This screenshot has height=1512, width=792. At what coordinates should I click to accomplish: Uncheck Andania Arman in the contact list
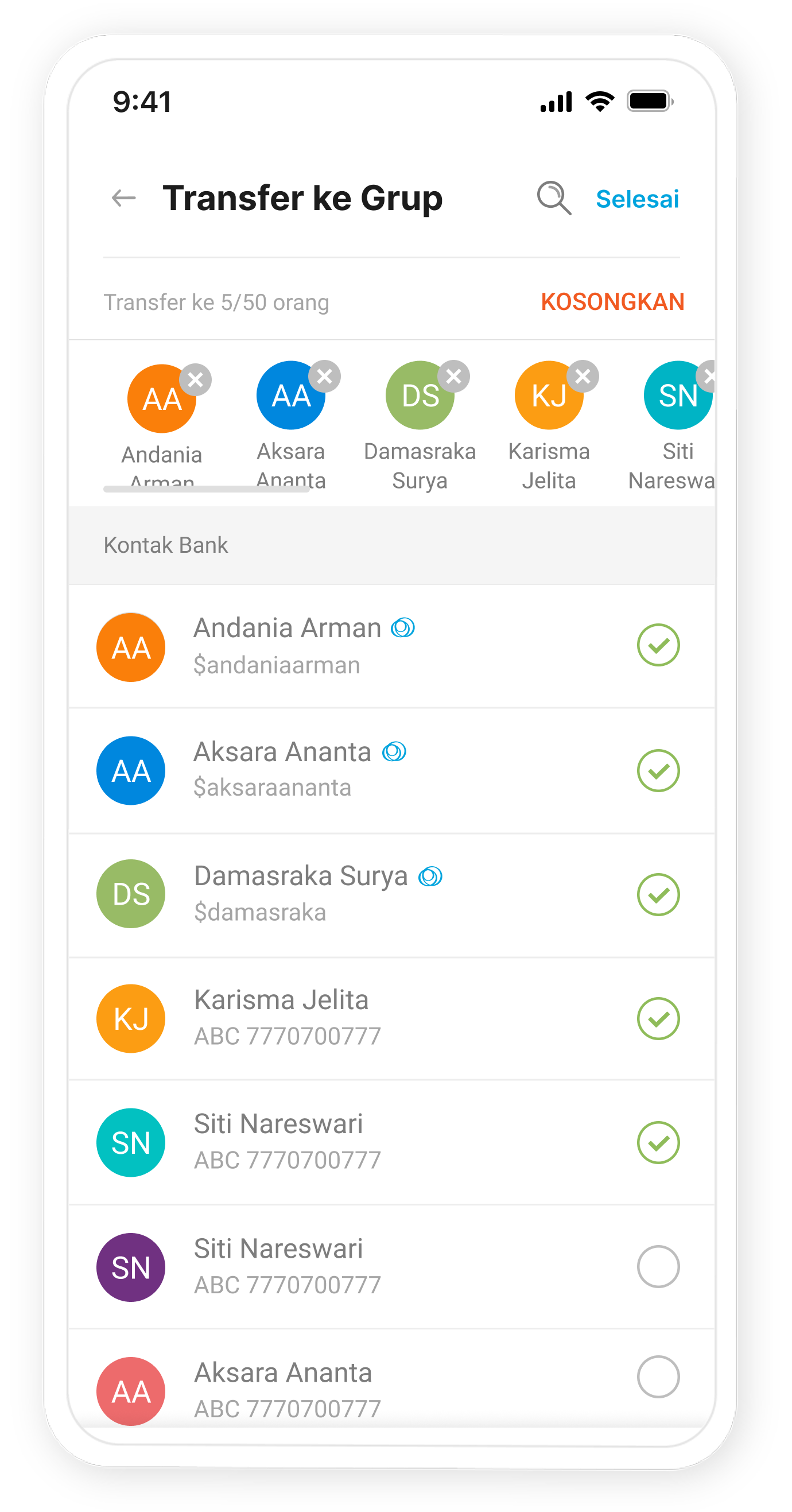658,645
